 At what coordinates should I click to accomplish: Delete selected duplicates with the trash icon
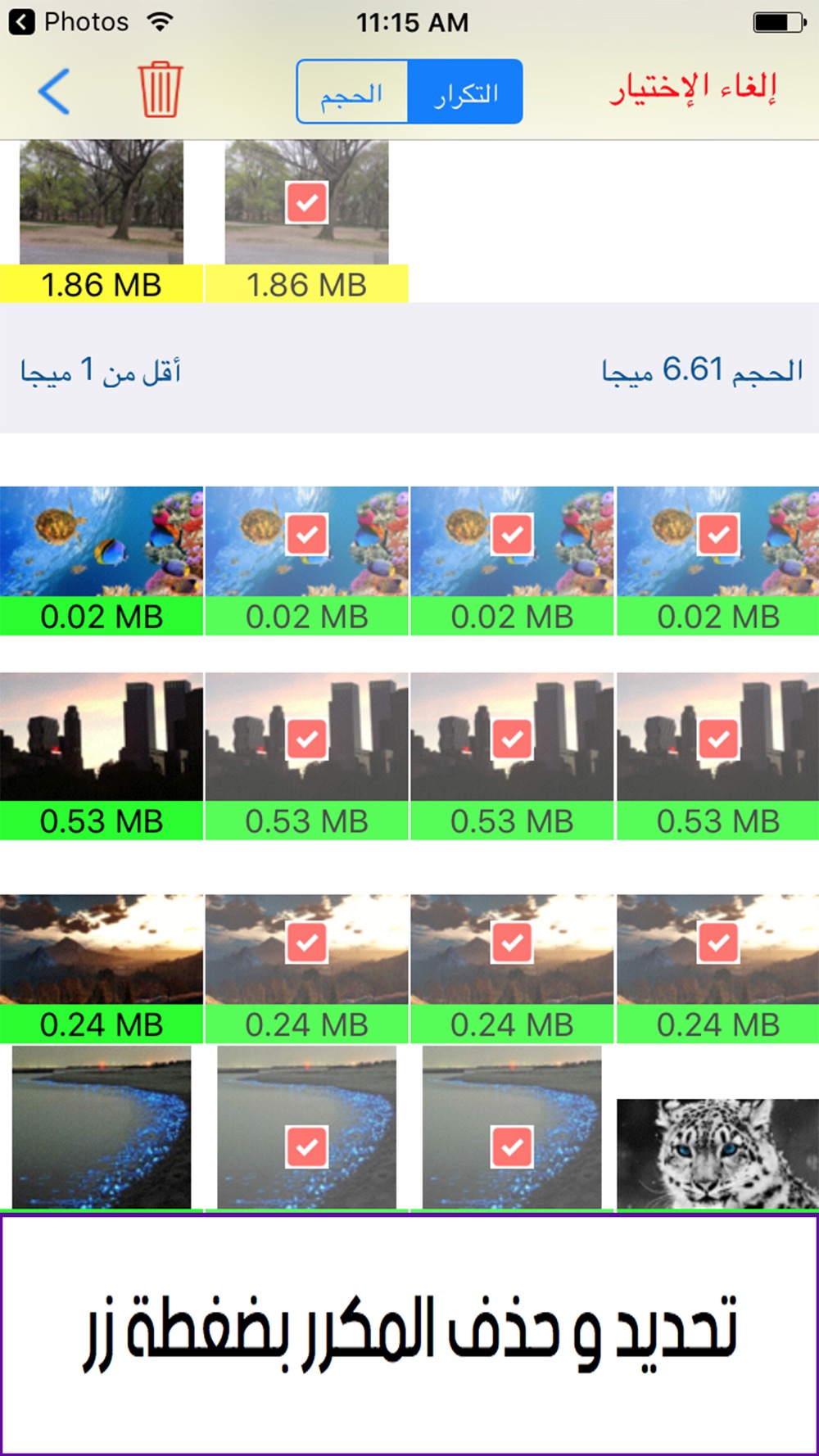(x=160, y=90)
